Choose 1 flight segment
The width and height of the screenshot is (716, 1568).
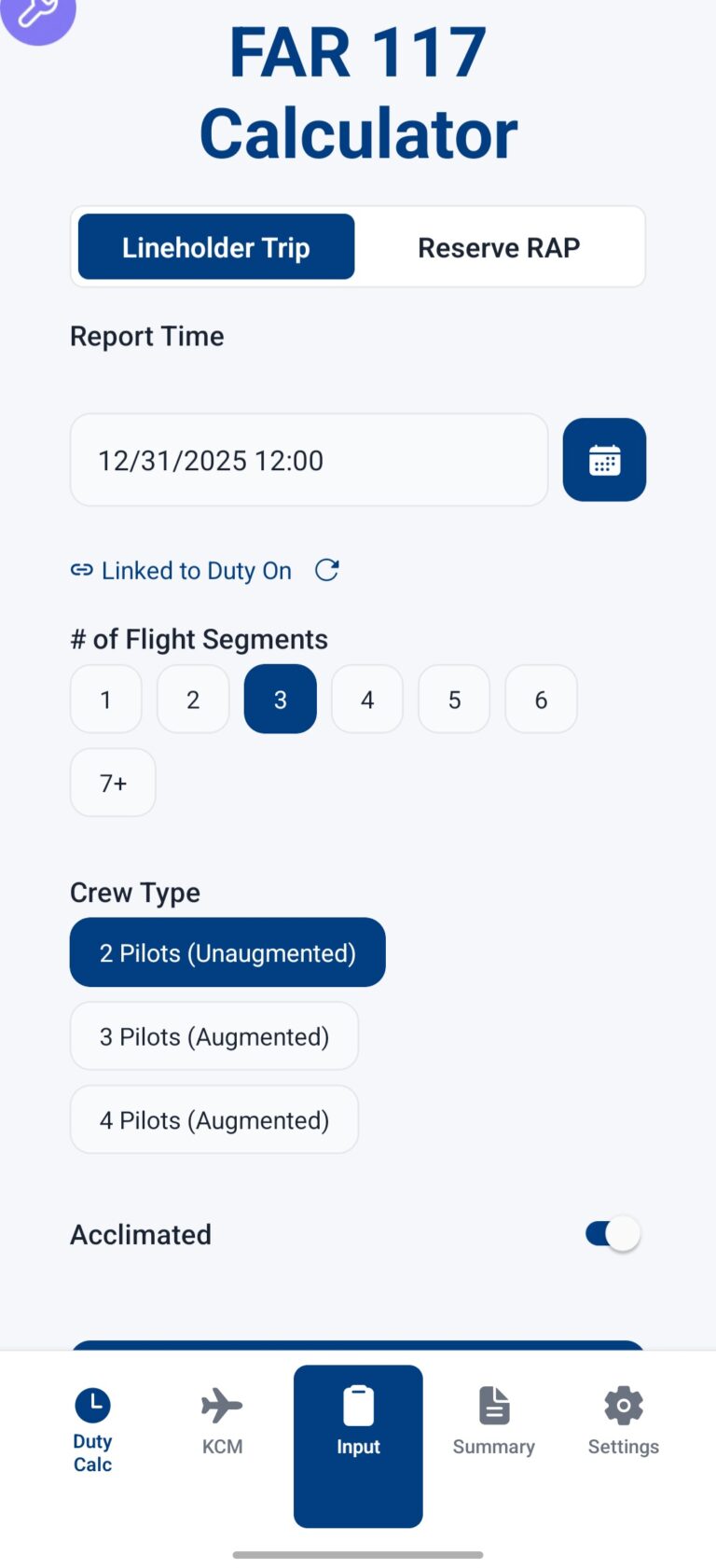coord(105,699)
